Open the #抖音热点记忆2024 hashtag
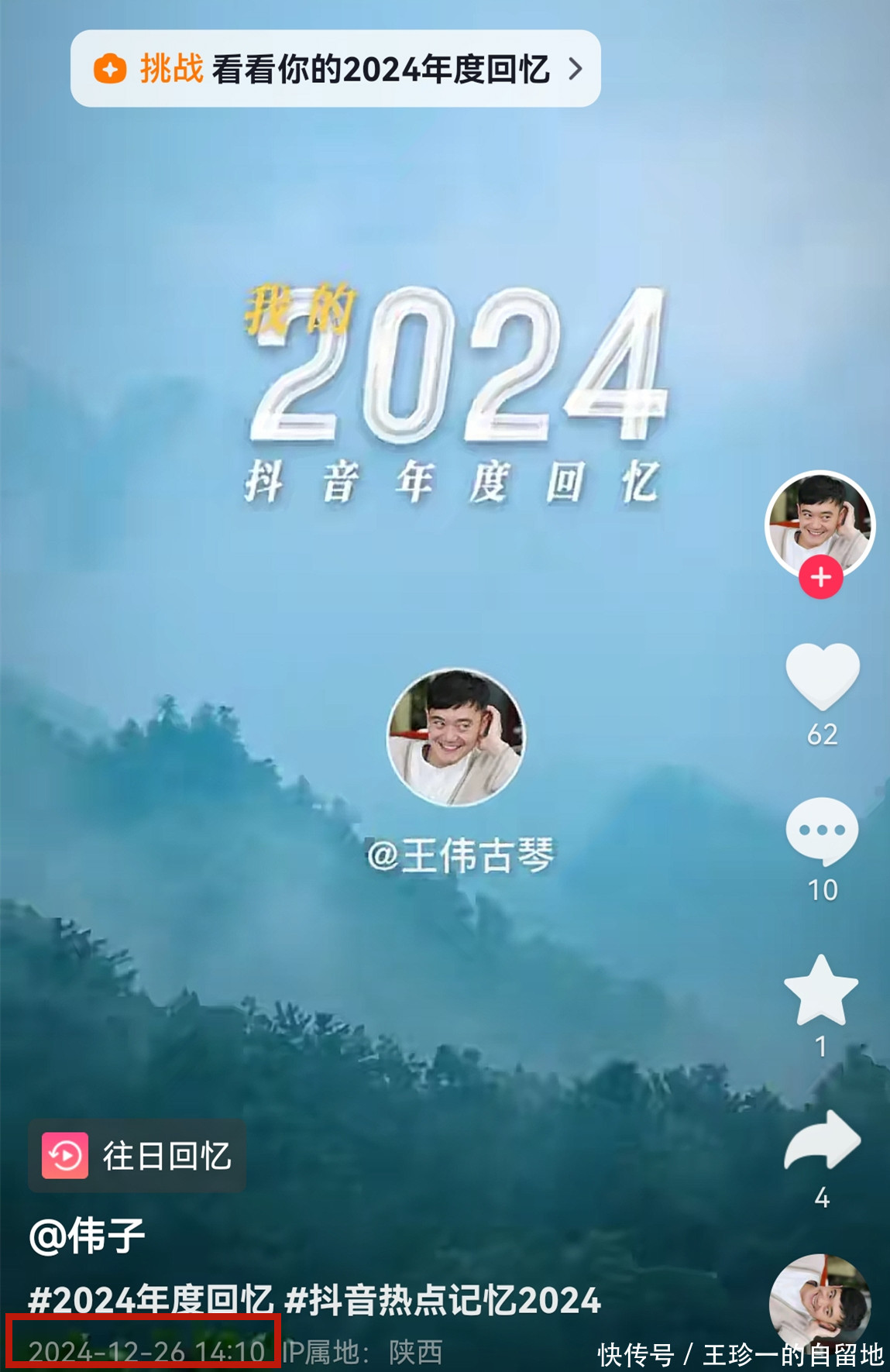The image size is (890, 1372). (443, 1299)
